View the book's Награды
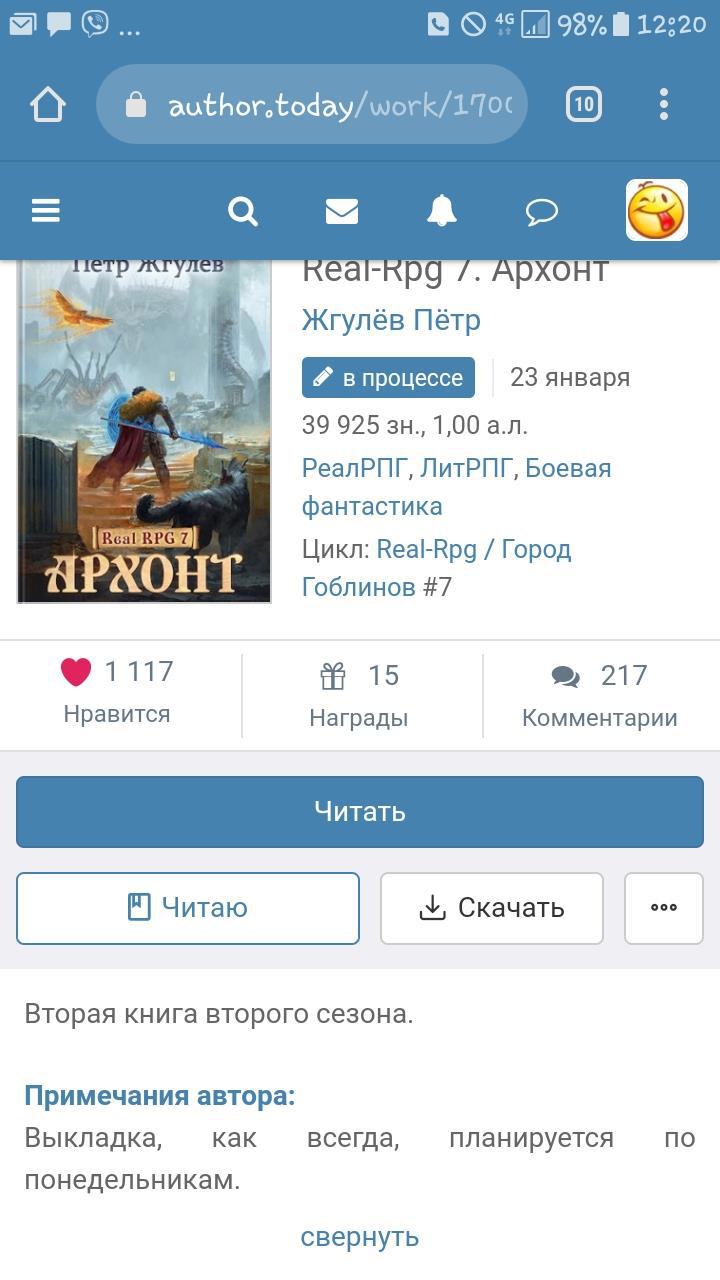 pos(359,695)
